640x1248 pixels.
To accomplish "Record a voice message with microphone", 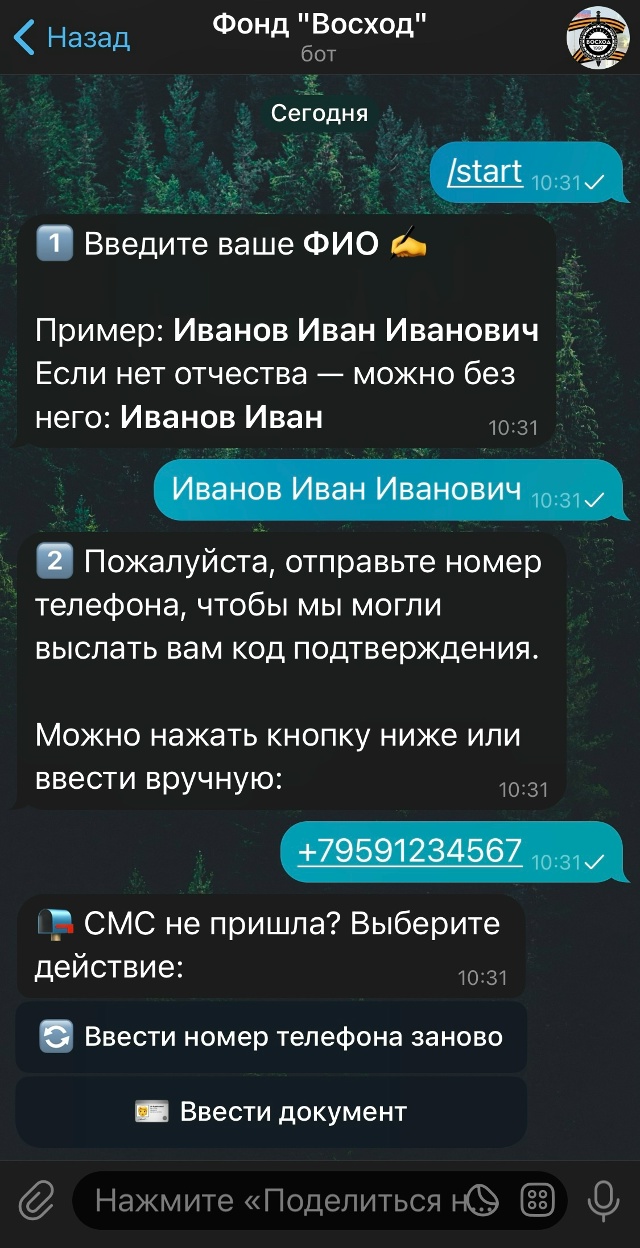I will 603,1200.
